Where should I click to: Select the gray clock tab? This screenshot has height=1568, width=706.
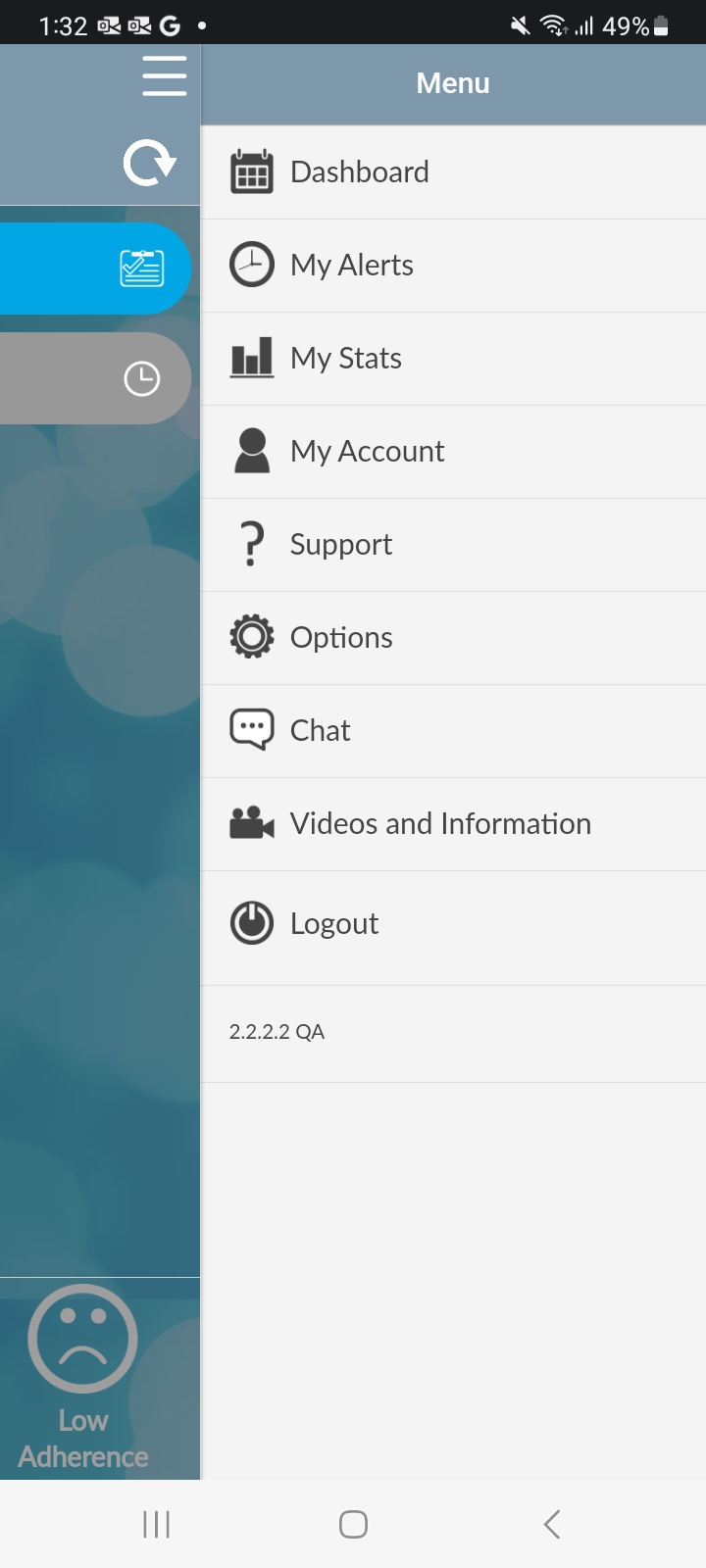[x=141, y=378]
